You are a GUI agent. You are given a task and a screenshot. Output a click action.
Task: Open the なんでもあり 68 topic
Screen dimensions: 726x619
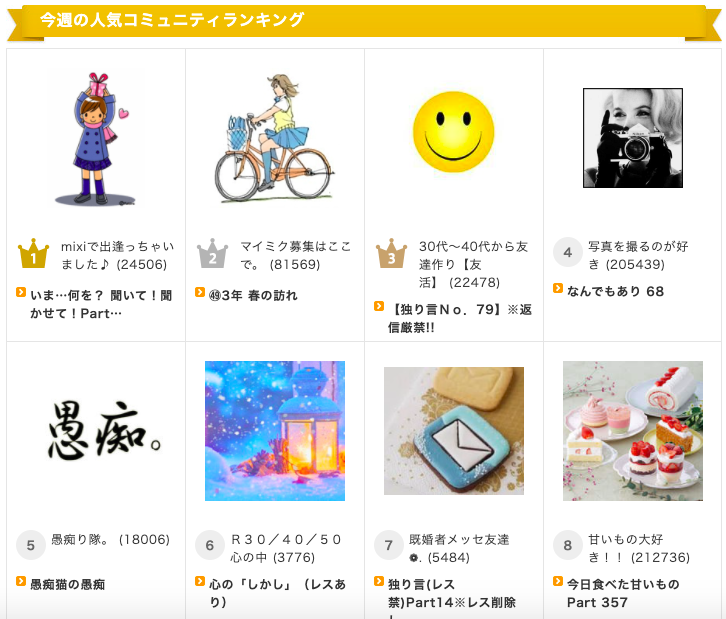pyautogui.click(x=615, y=291)
